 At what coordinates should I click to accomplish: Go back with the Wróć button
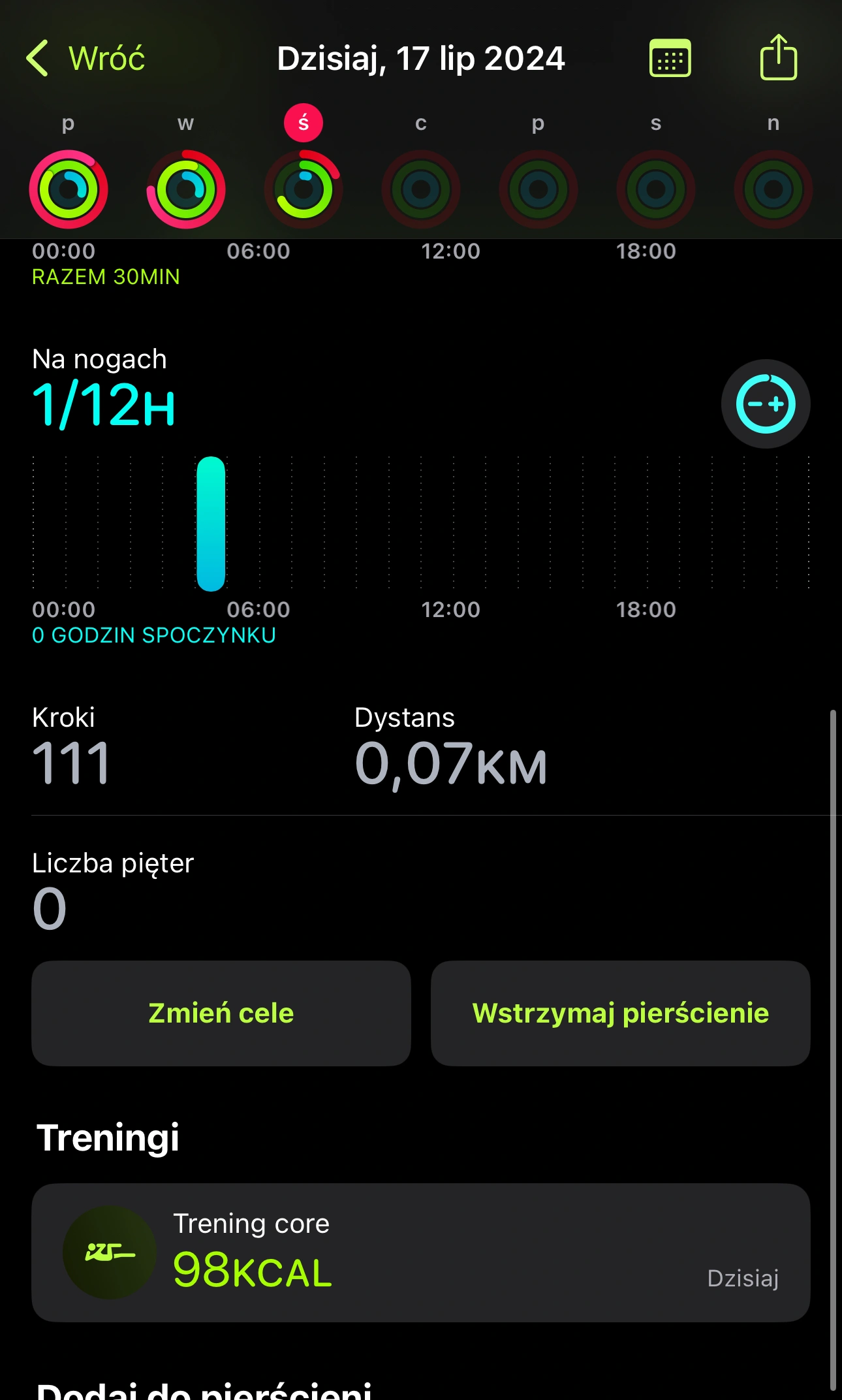86,58
